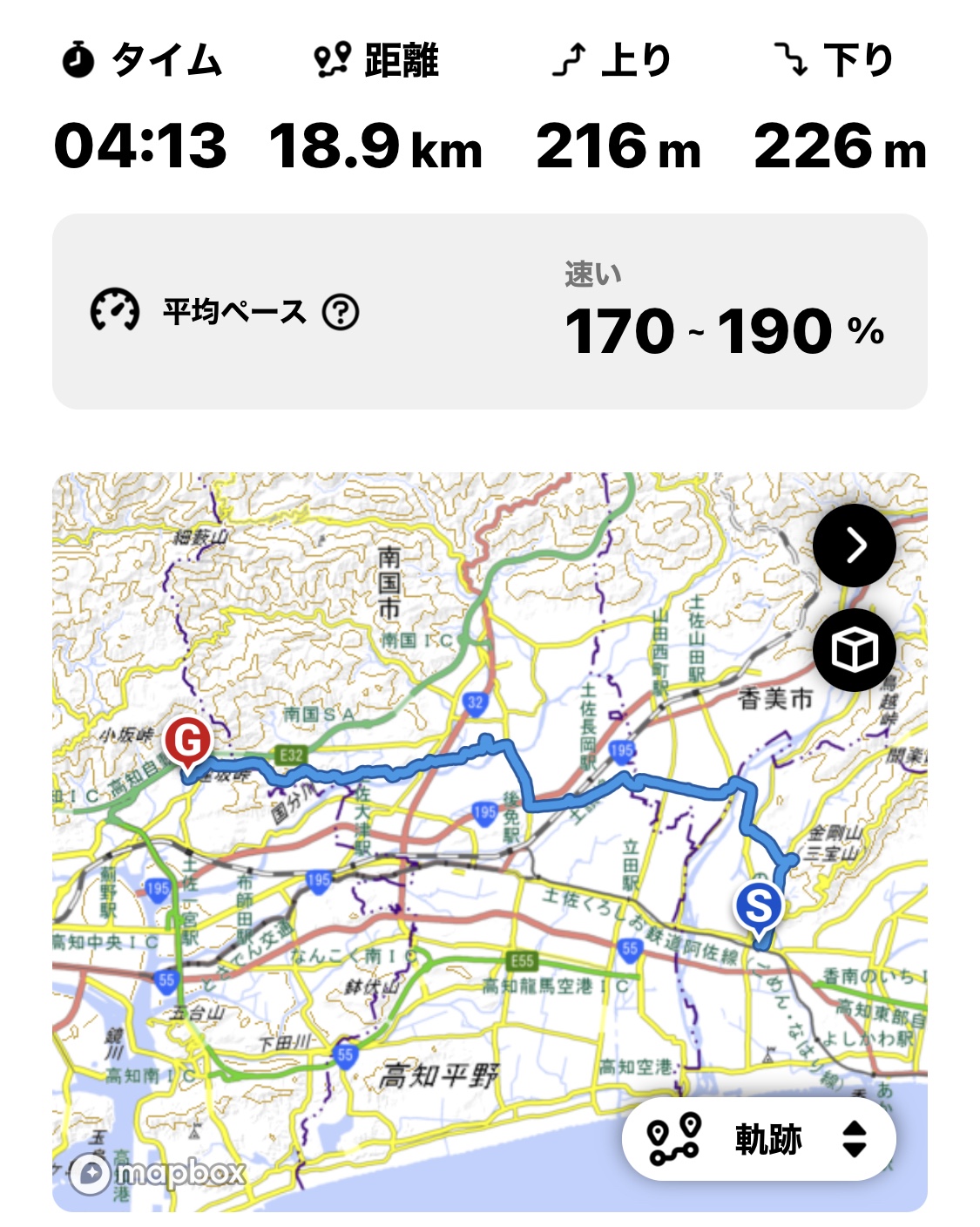The height and width of the screenshot is (1227, 980).
Task: Tap the start point S marker
Action: click(x=759, y=908)
